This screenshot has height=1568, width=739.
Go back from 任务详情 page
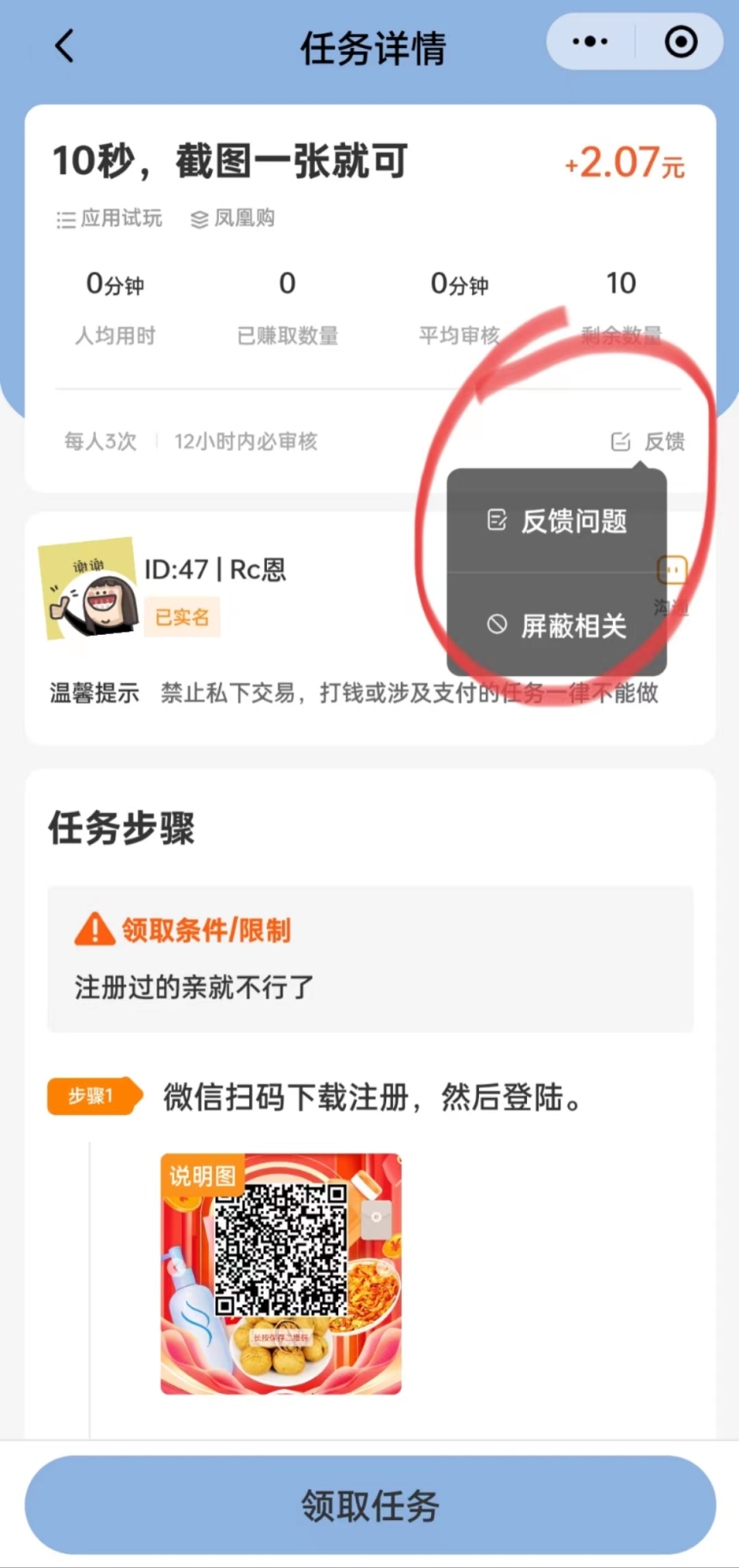click(x=65, y=45)
